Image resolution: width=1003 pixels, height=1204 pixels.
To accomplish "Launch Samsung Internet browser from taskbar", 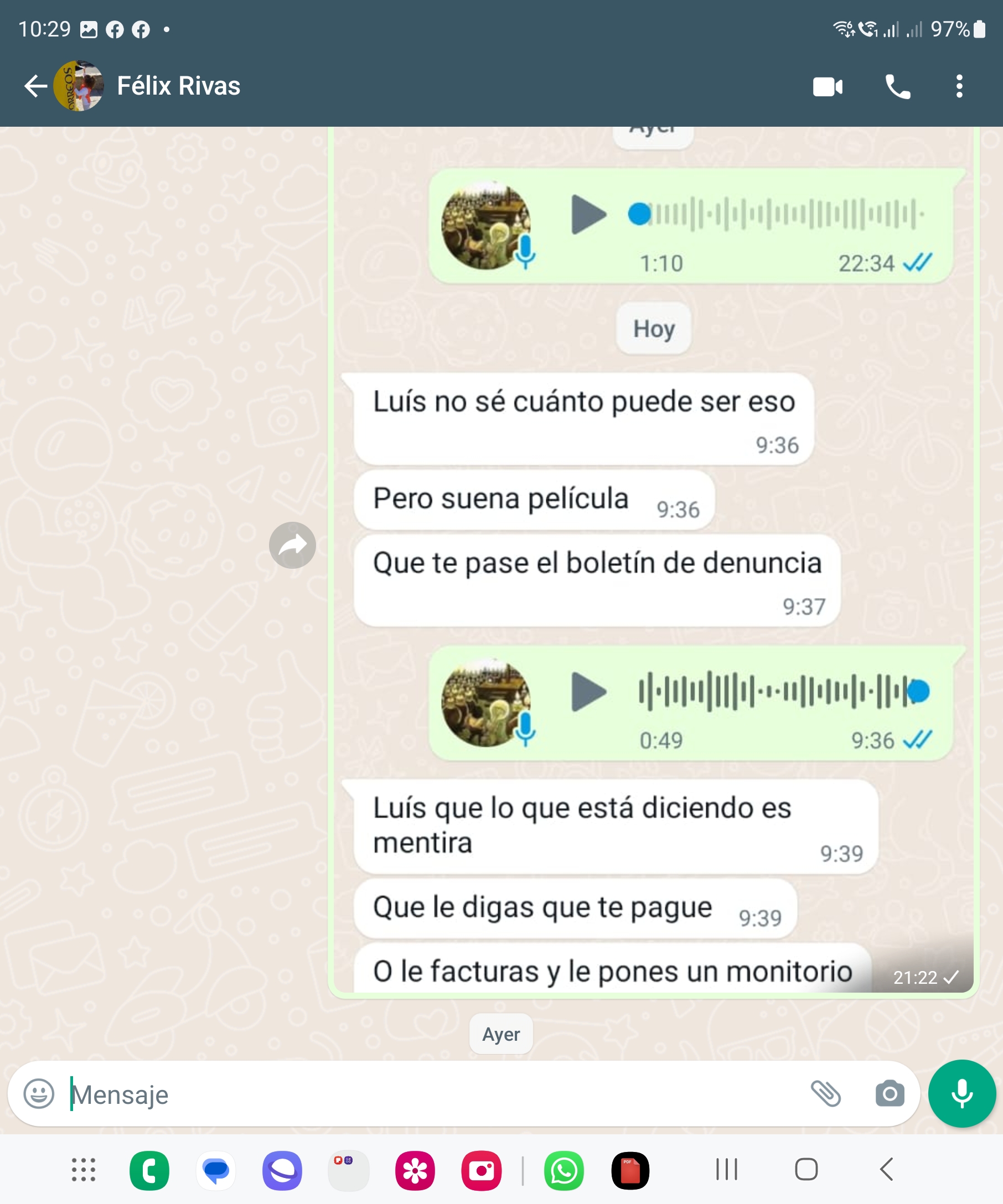I will coord(282,1170).
